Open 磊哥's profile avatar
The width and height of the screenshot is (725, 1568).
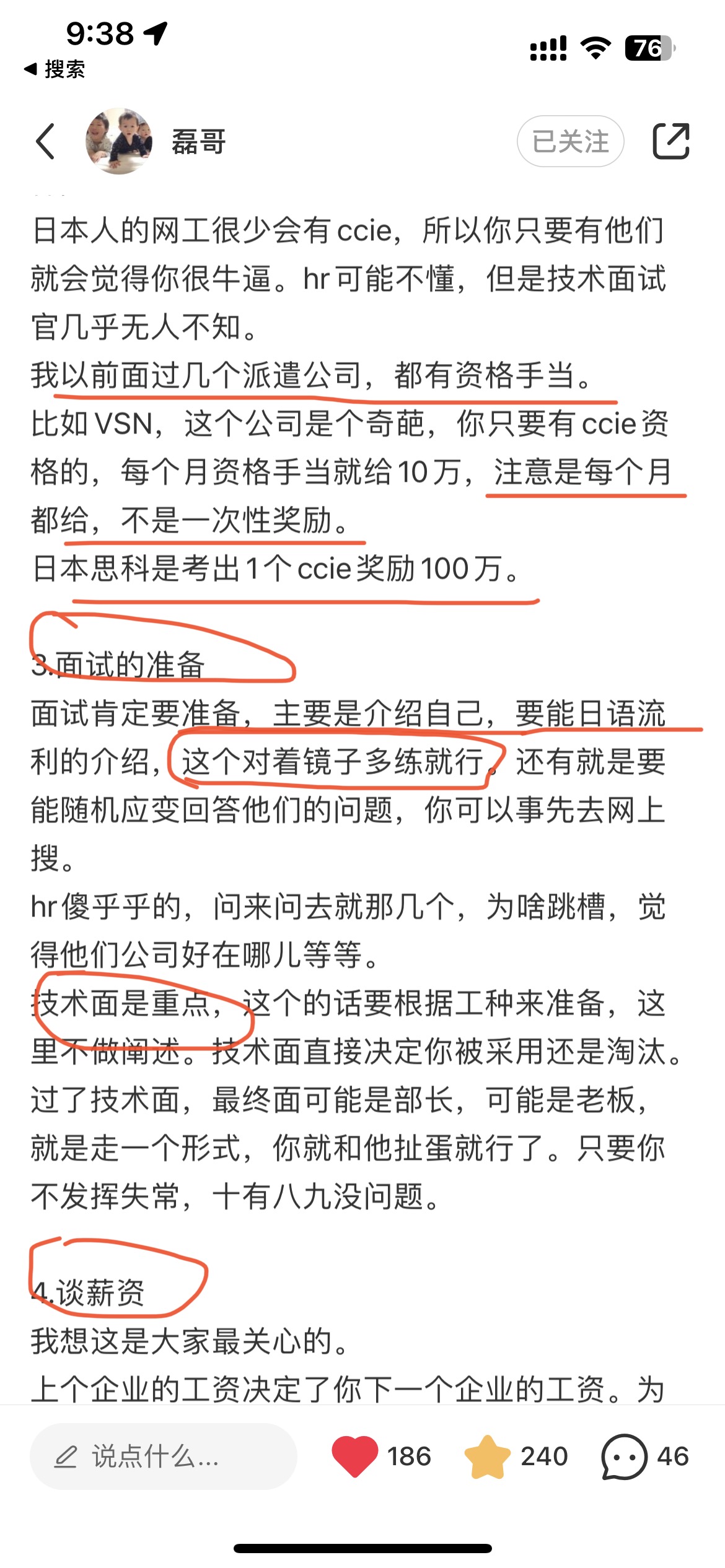pos(119,141)
